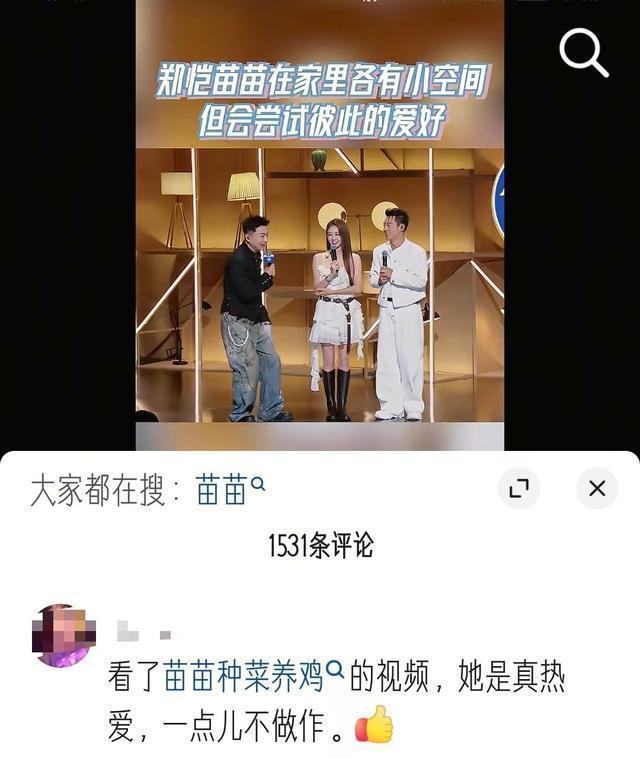Image resolution: width=640 pixels, height=759 pixels.
Task: Close the comments panel
Action: pos(597,488)
